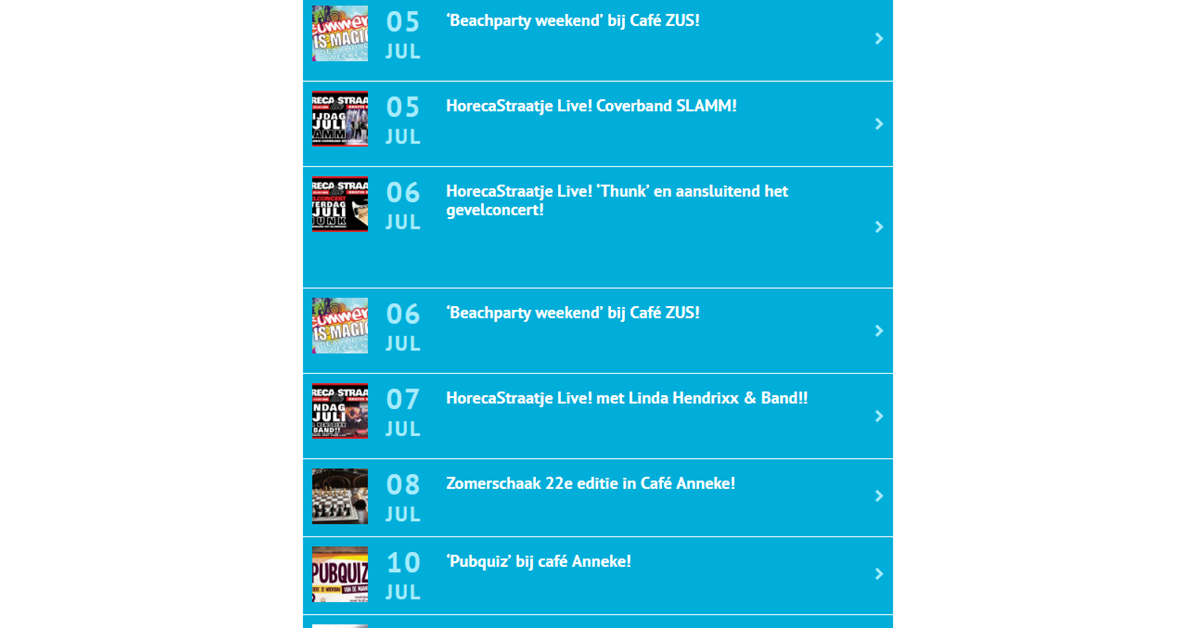
Task: Open HorecaStraatje Live! Coverband SLAMM! event
Action: (x=591, y=106)
